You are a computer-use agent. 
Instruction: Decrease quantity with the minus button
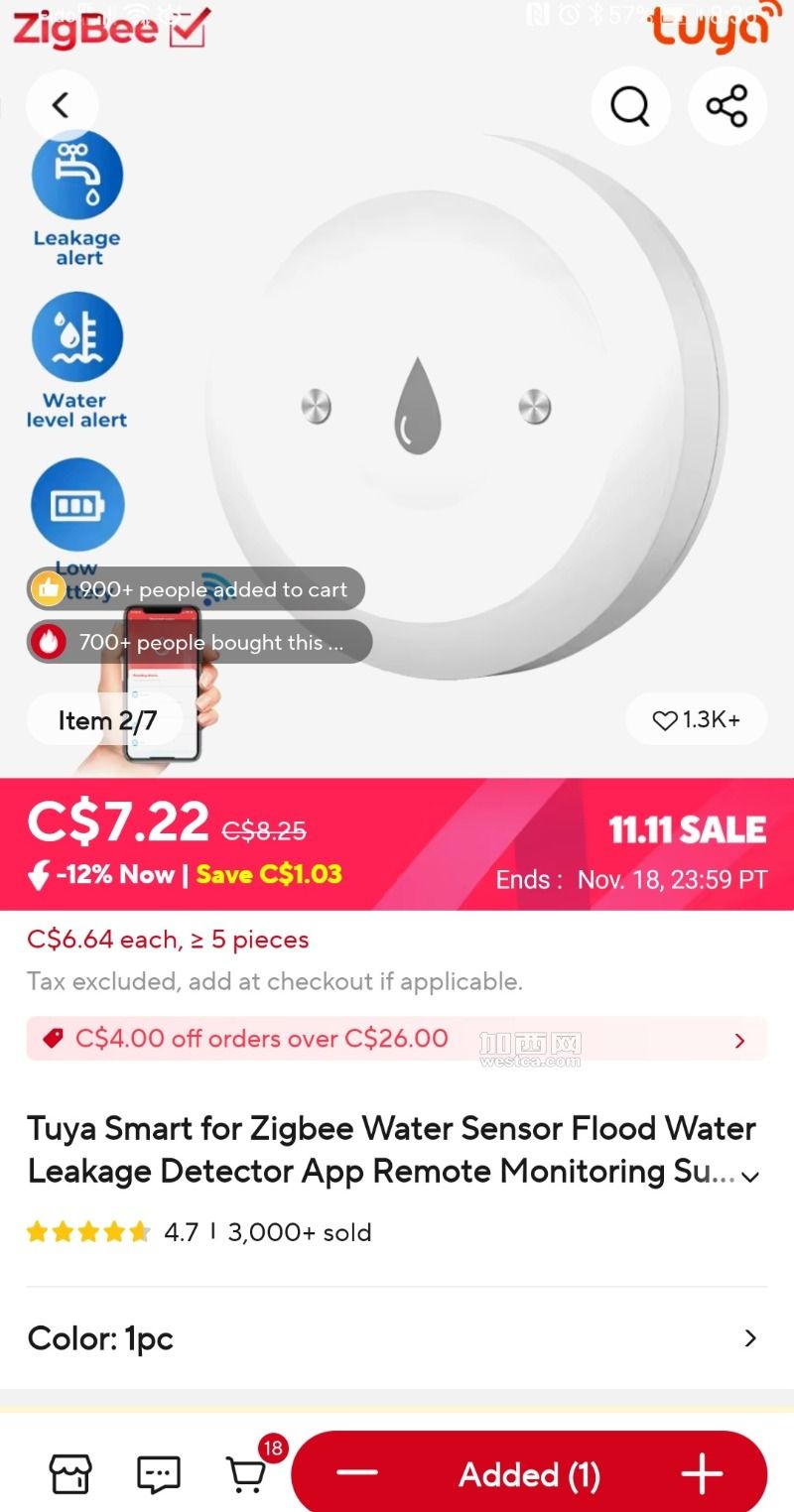(357, 1473)
